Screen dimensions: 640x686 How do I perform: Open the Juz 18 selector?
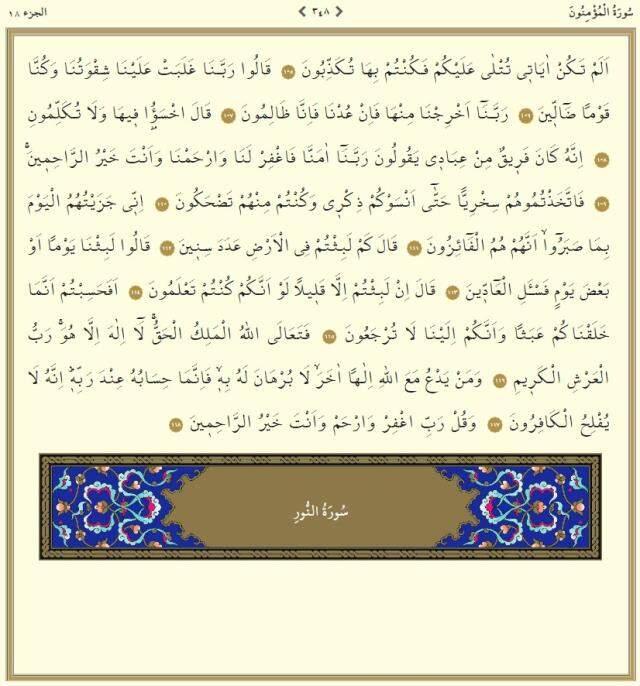click(26, 12)
